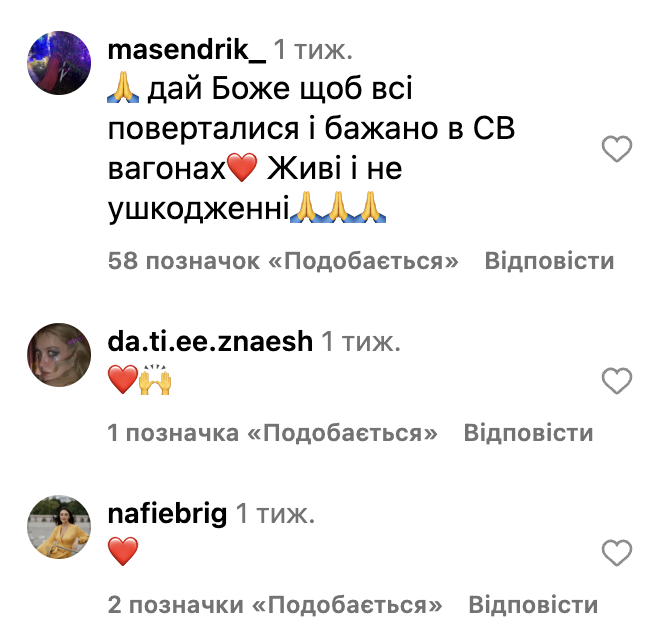This screenshot has height=628, width=658.
Task: Open da.ti.ee.znaesh profile picture
Action: (x=60, y=354)
